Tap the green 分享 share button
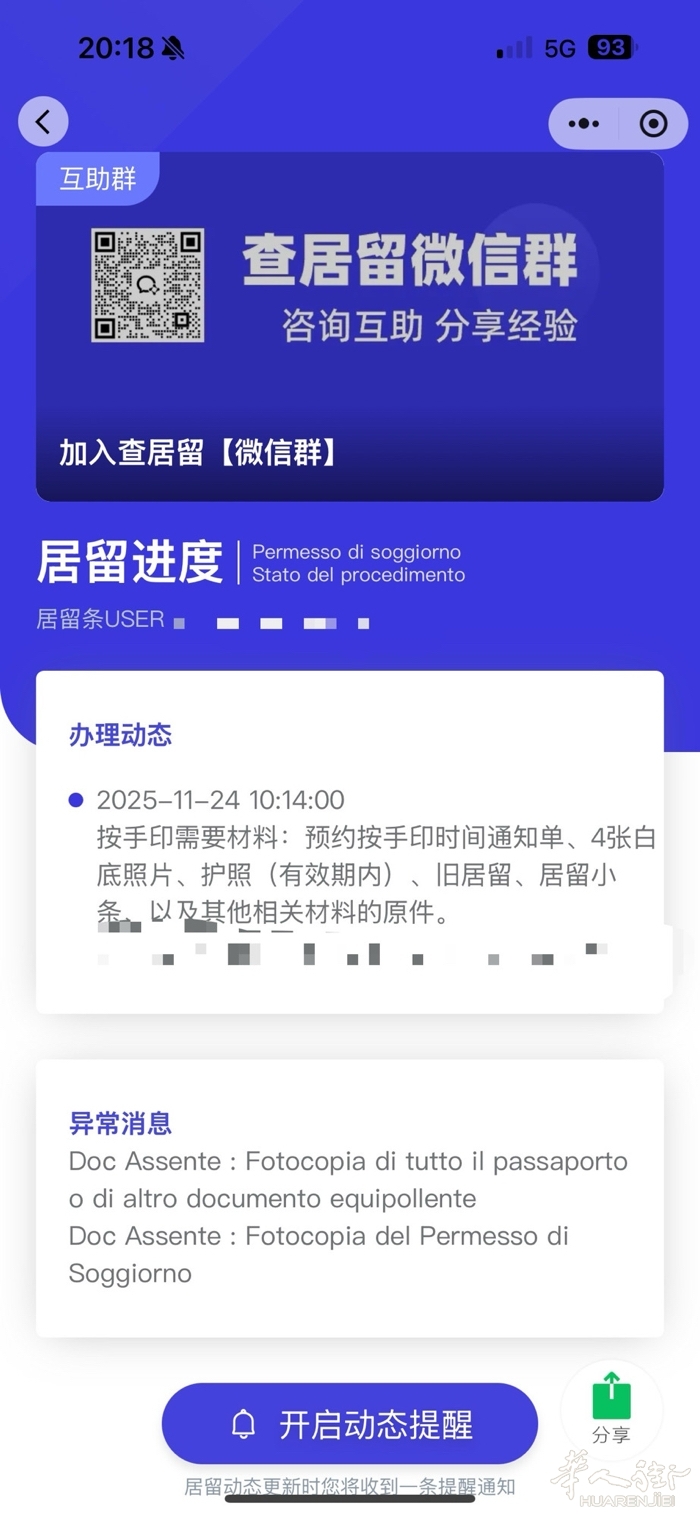 [x=611, y=1408]
